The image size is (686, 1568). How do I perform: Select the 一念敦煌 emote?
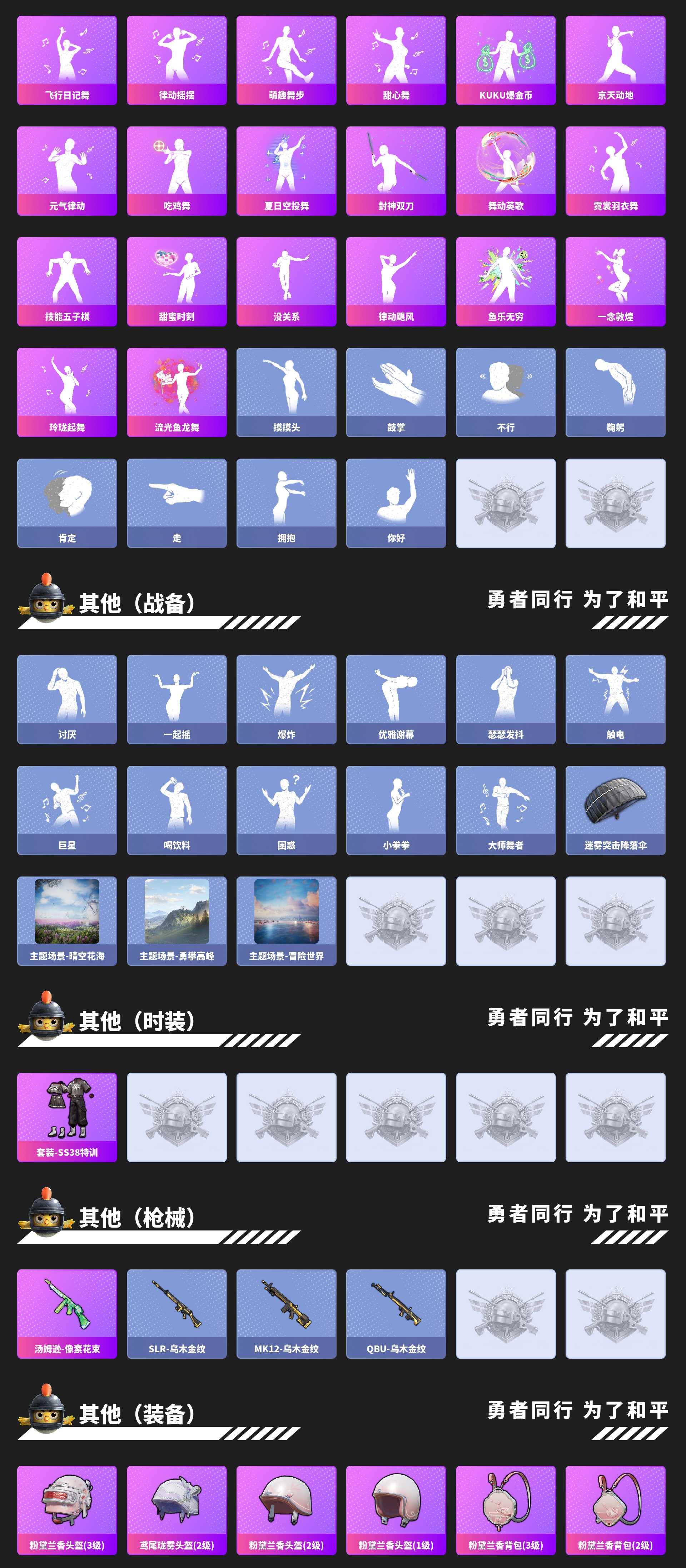(x=617, y=281)
